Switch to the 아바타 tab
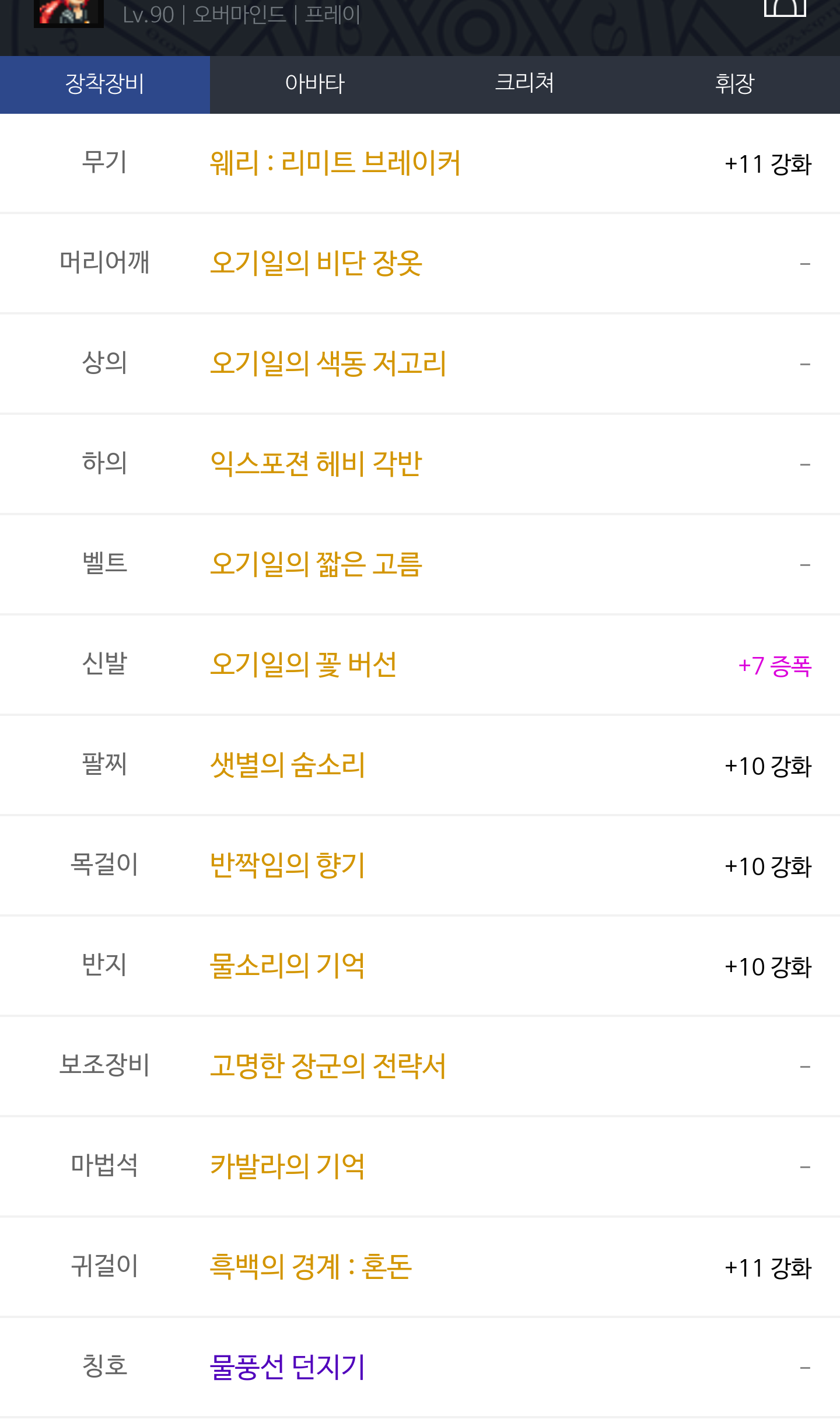 pos(315,85)
